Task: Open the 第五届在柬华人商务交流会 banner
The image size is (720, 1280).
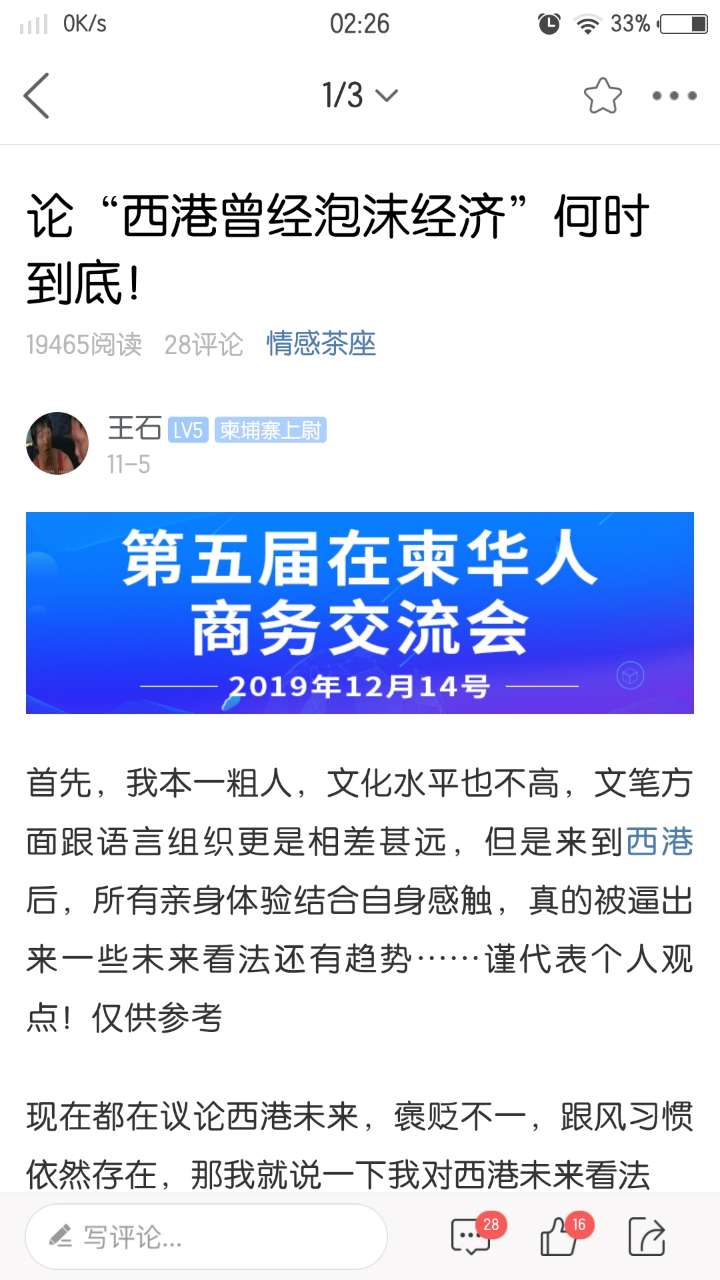Action: point(360,612)
